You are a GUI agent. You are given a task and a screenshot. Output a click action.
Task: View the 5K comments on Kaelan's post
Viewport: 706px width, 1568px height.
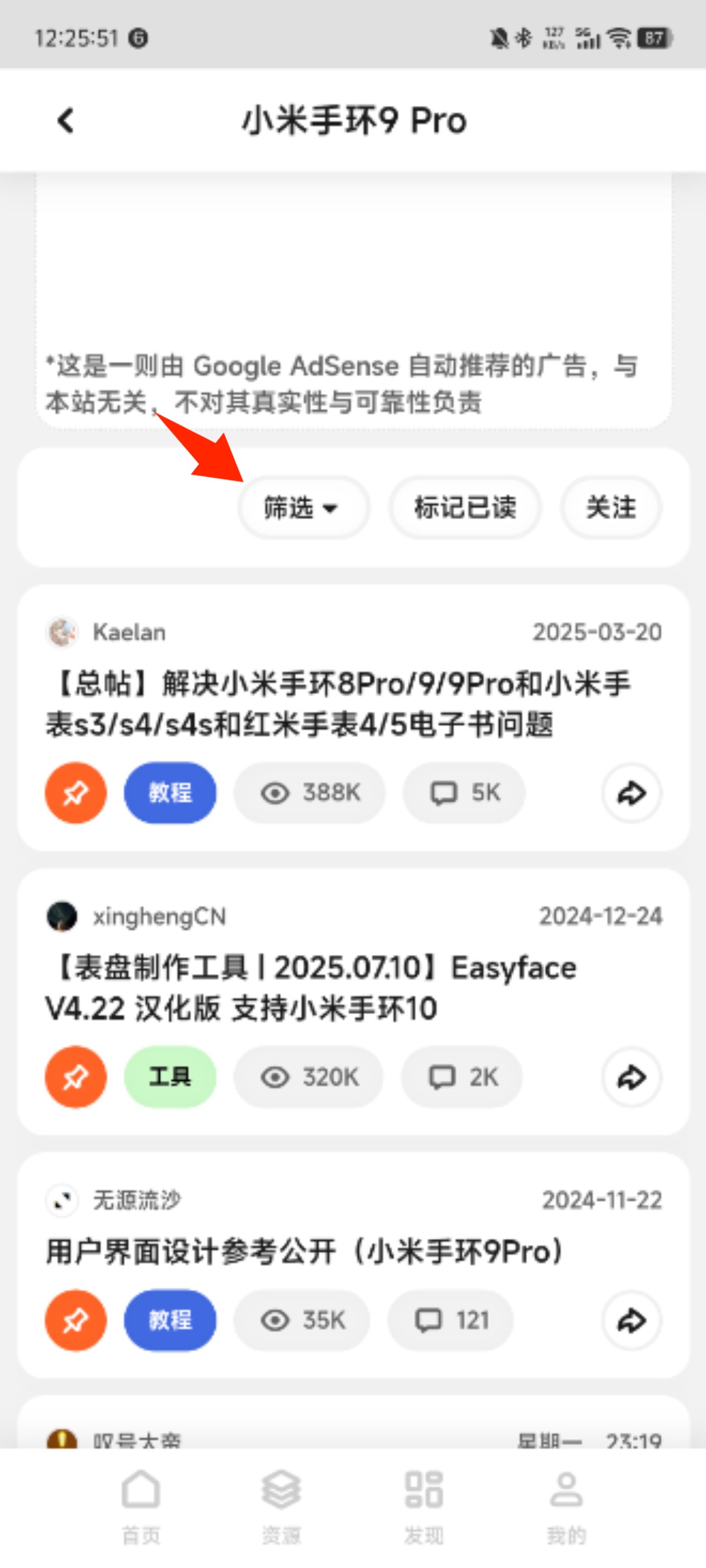tap(464, 792)
